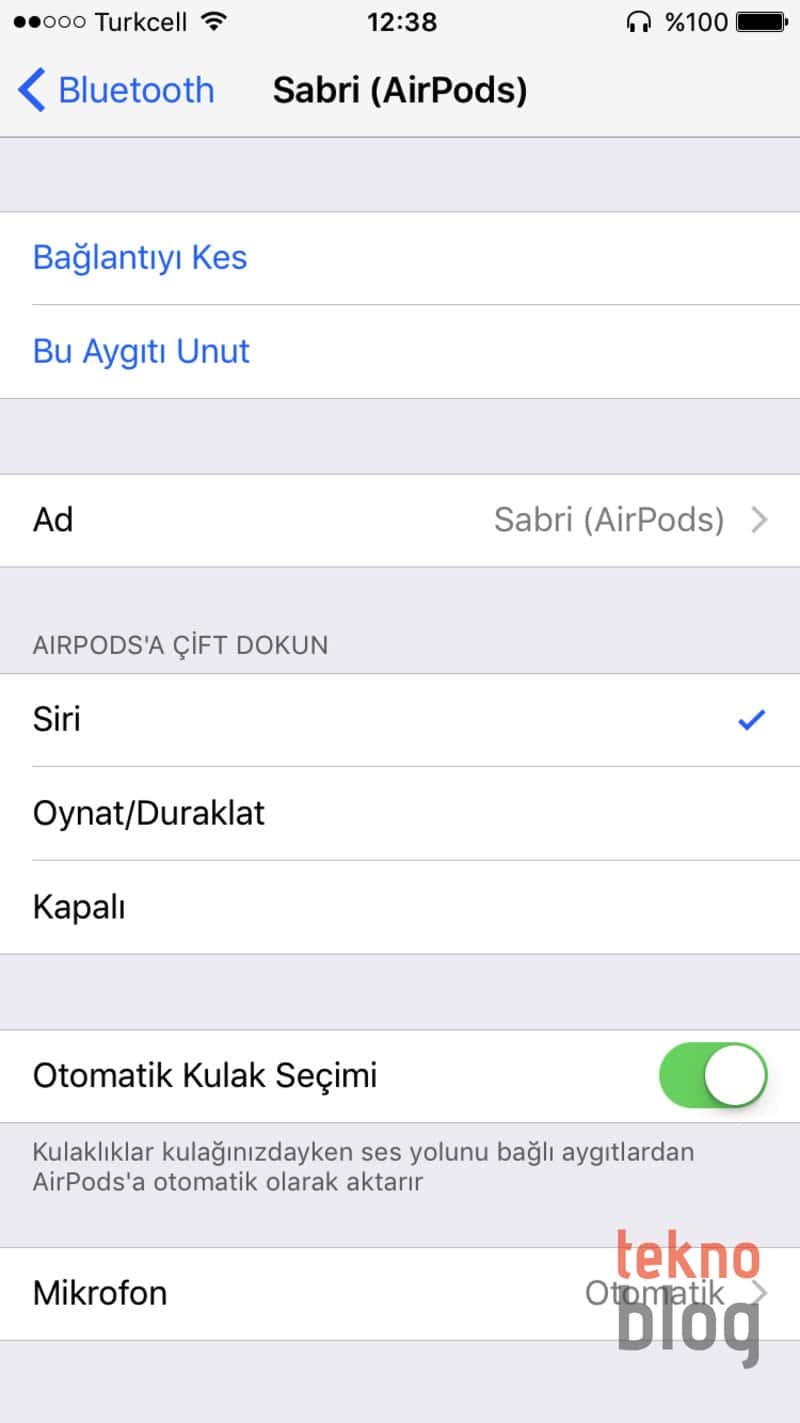The image size is (800, 1423).
Task: Choose Oynat/Duraklat for double-tap
Action: coord(400,813)
